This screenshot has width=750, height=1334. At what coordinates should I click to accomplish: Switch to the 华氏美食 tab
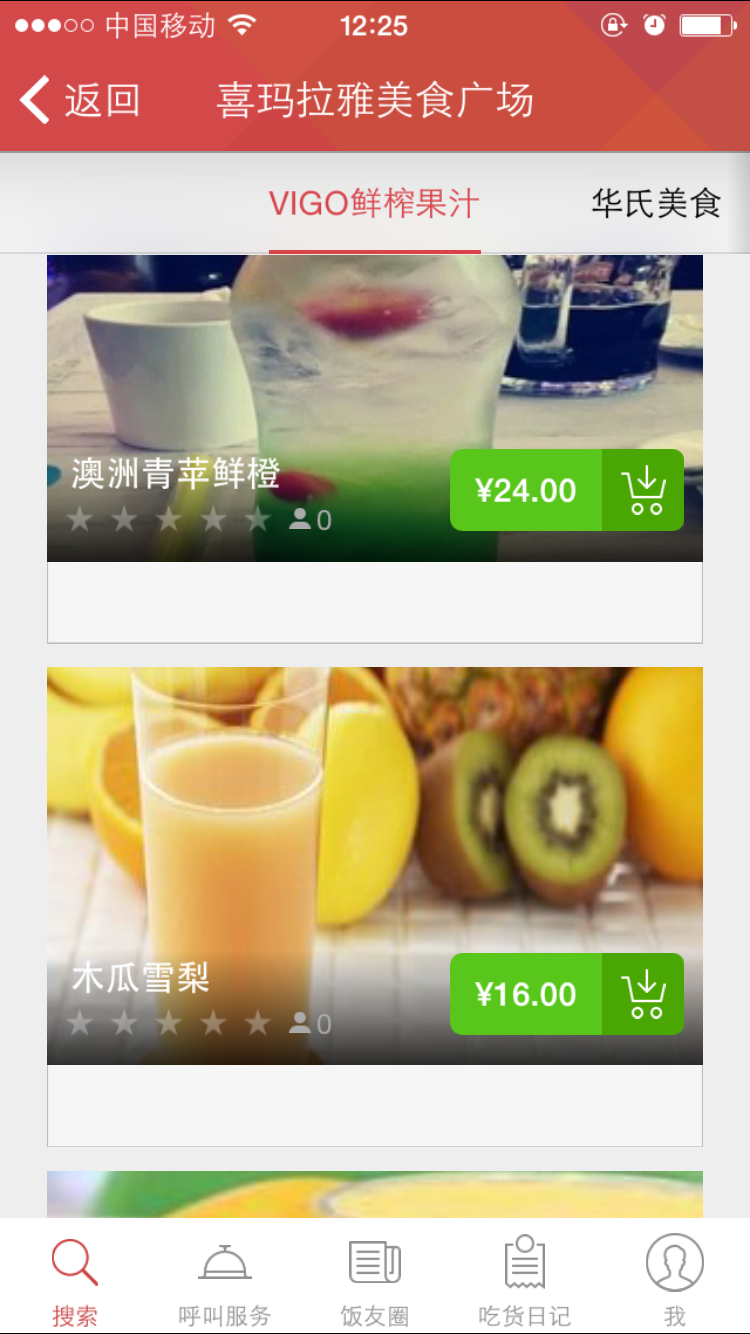(x=655, y=204)
